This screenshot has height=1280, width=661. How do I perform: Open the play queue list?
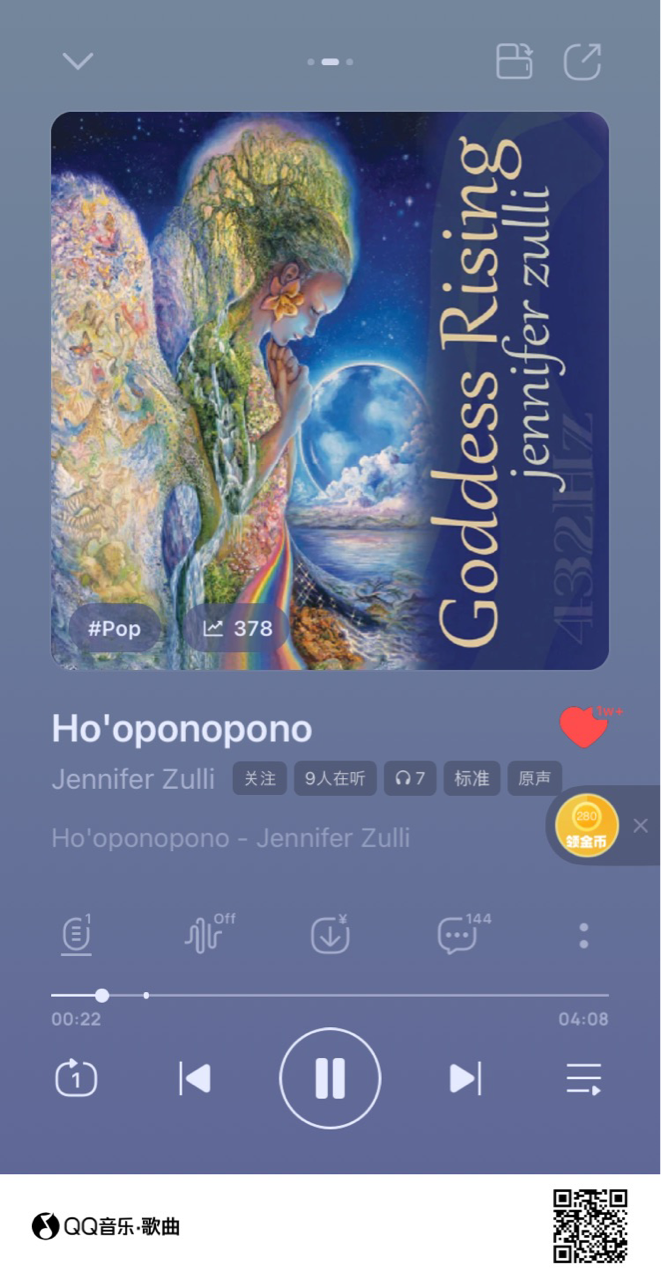coord(584,1078)
